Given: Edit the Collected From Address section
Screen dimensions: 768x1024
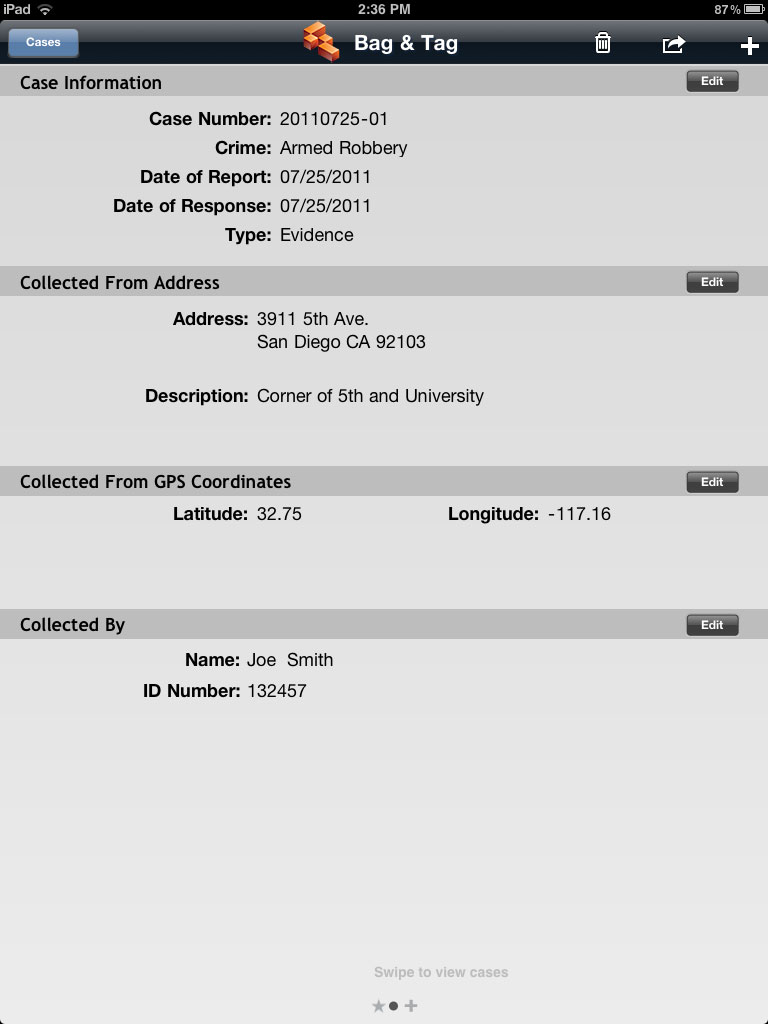Looking at the screenshot, I should click(712, 282).
